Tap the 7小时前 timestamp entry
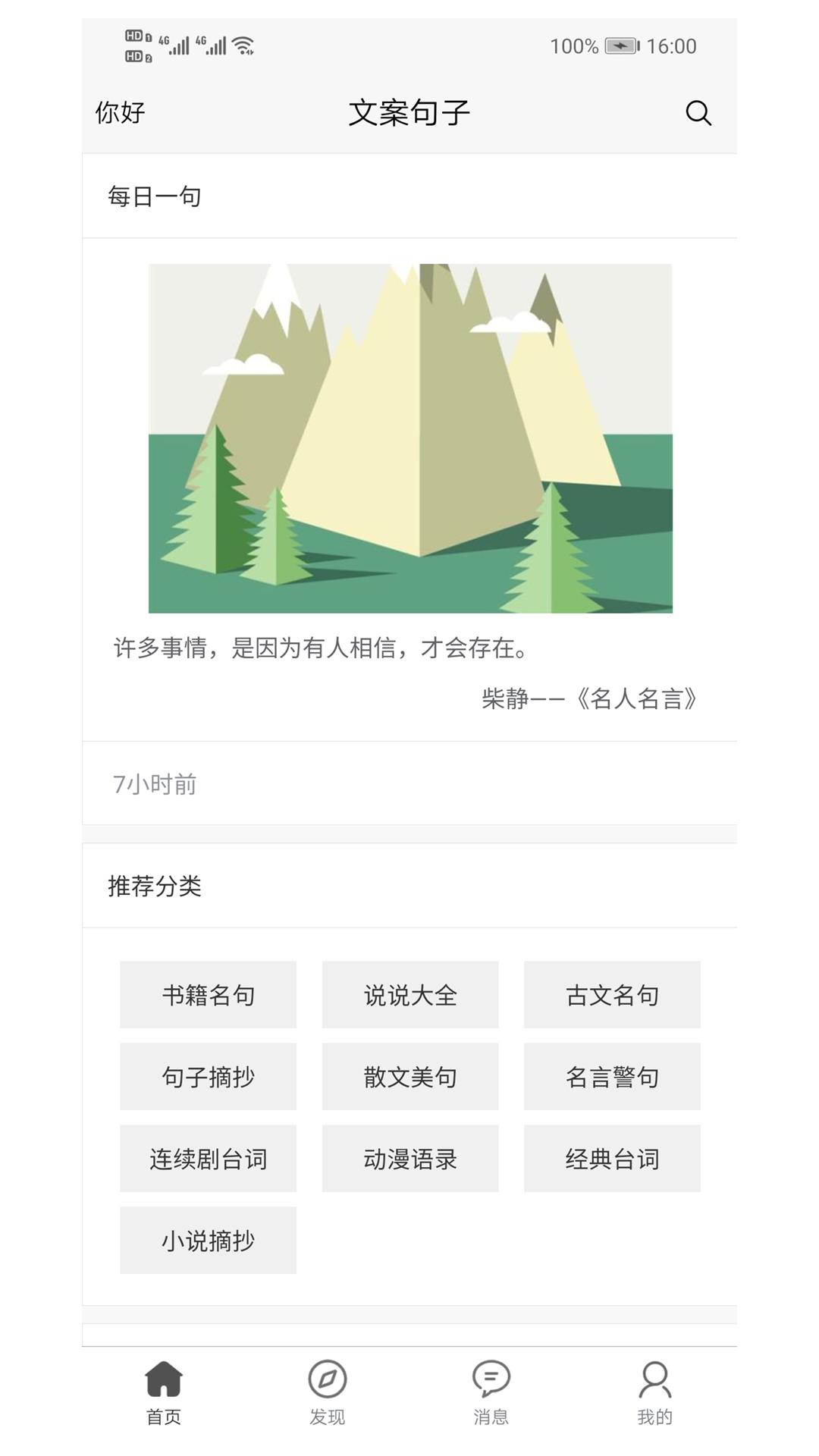Viewport: 819px width, 1456px height. tap(155, 786)
